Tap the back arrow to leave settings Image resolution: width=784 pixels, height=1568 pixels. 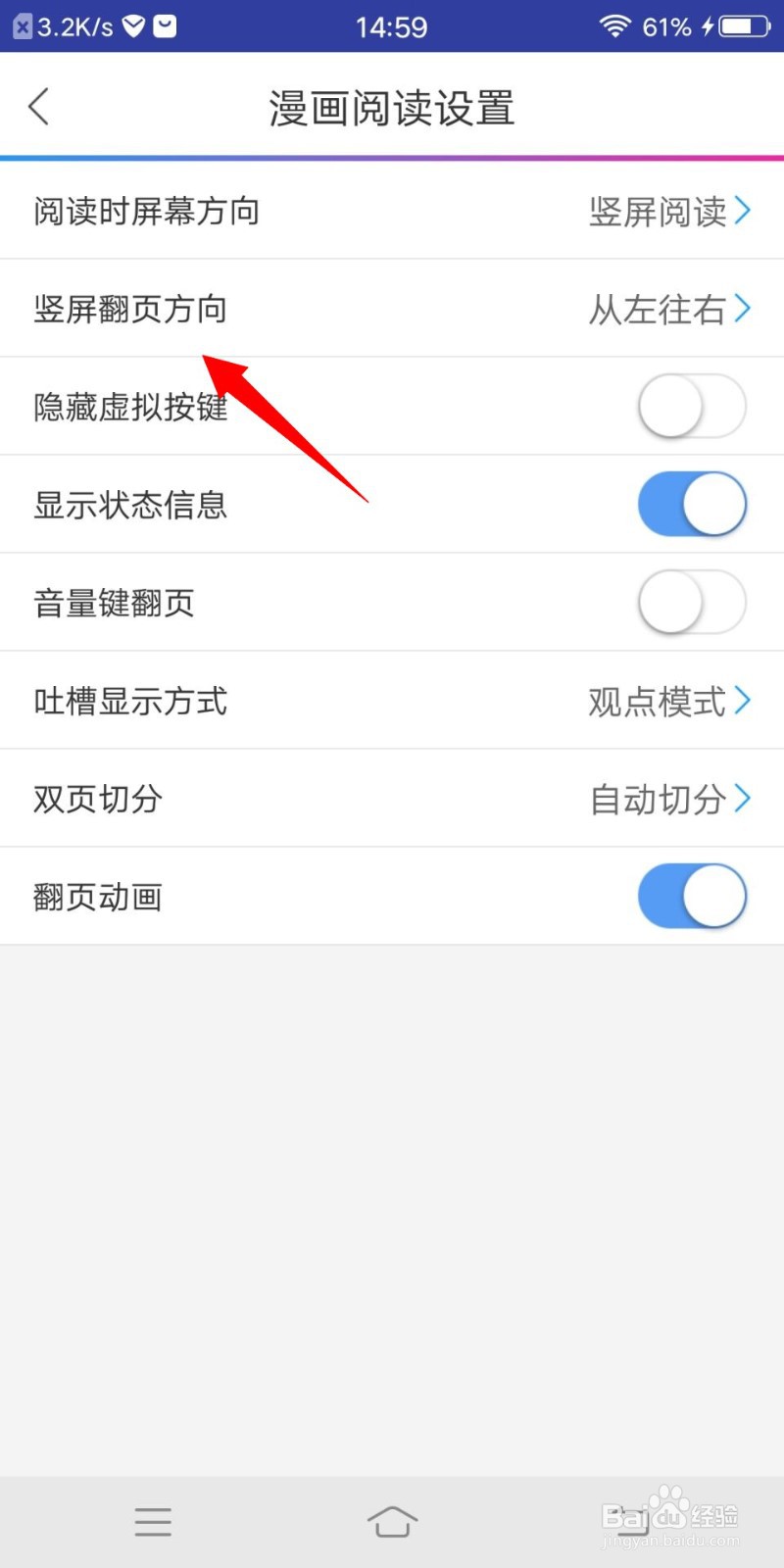tap(39, 106)
